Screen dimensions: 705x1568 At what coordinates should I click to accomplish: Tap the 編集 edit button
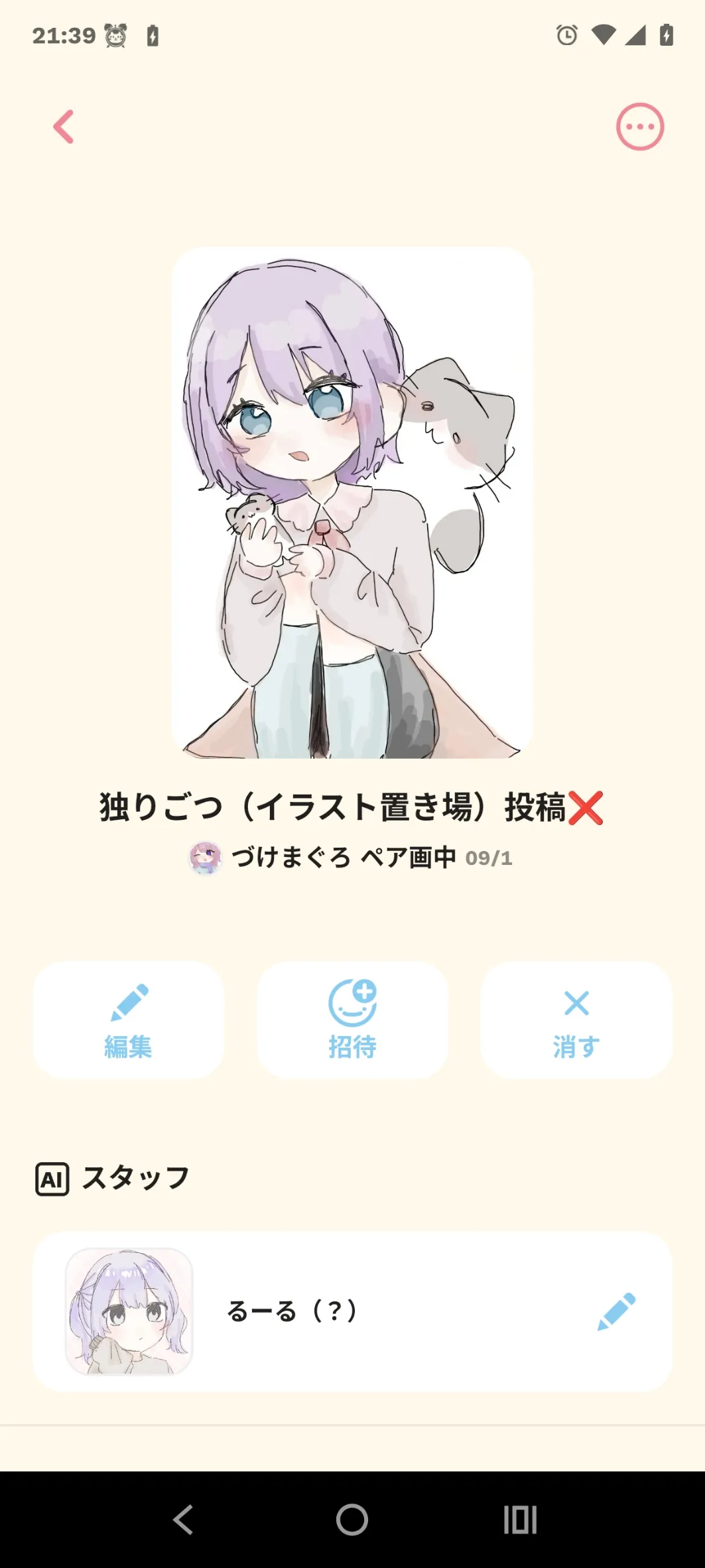[129, 1020]
